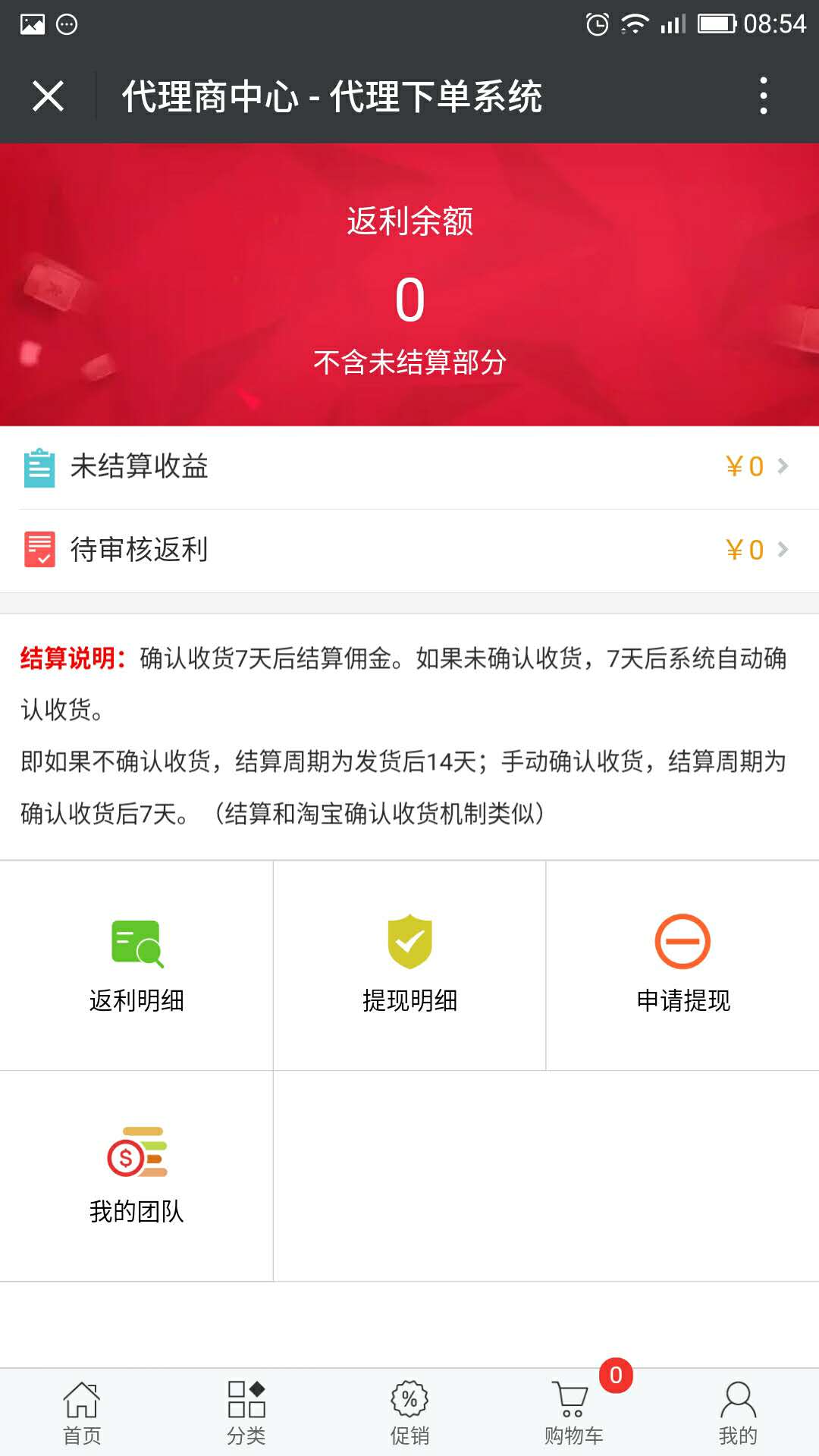Viewport: 819px width, 1456px height.
Task: View 提现明细 records
Action: 409,965
